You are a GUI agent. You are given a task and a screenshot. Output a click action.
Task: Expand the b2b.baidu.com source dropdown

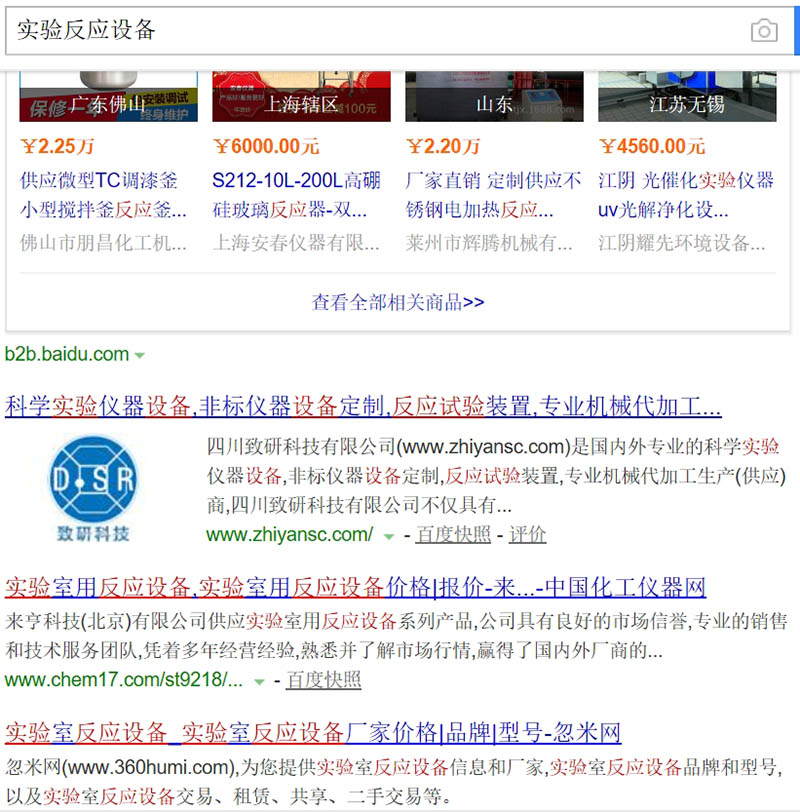tap(140, 355)
